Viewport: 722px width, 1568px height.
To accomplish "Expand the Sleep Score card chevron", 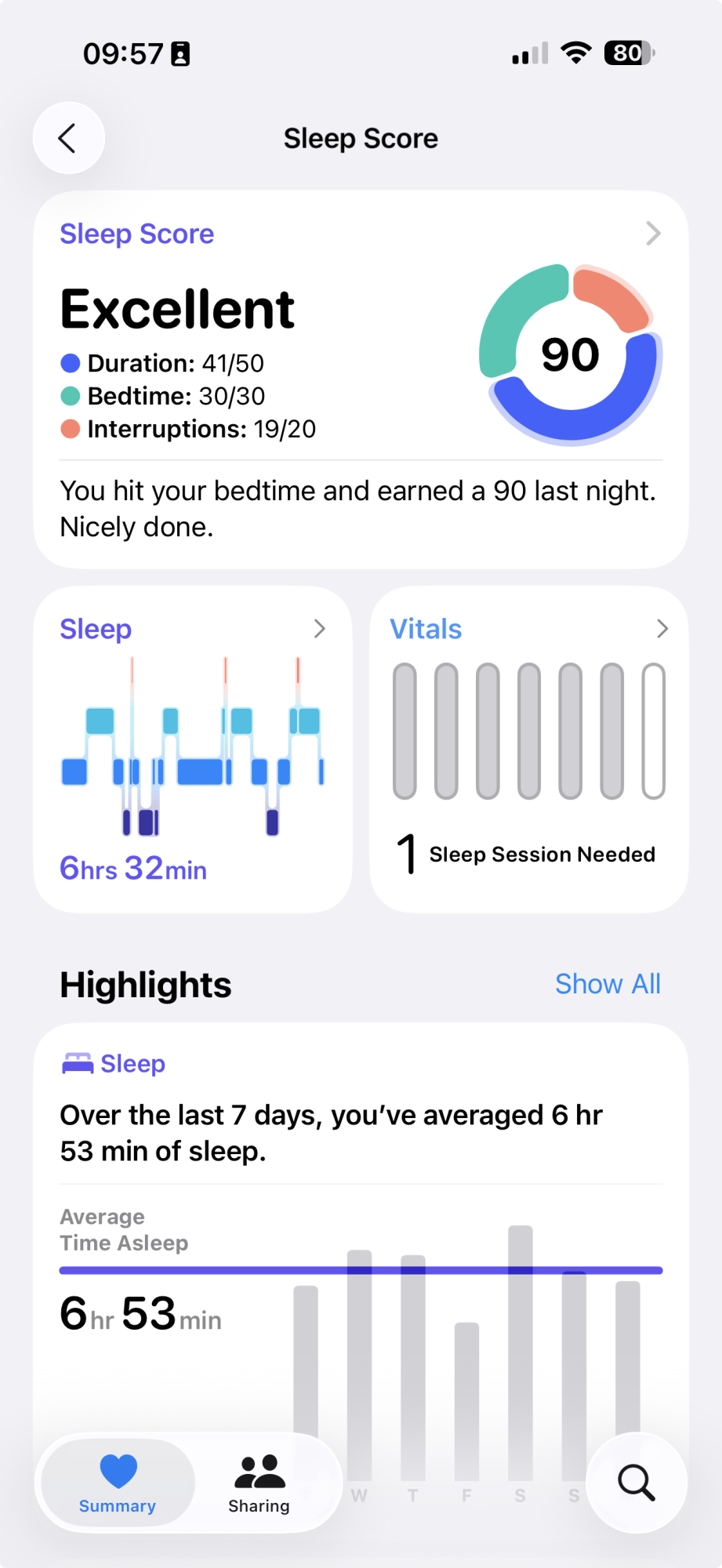I will (655, 233).
